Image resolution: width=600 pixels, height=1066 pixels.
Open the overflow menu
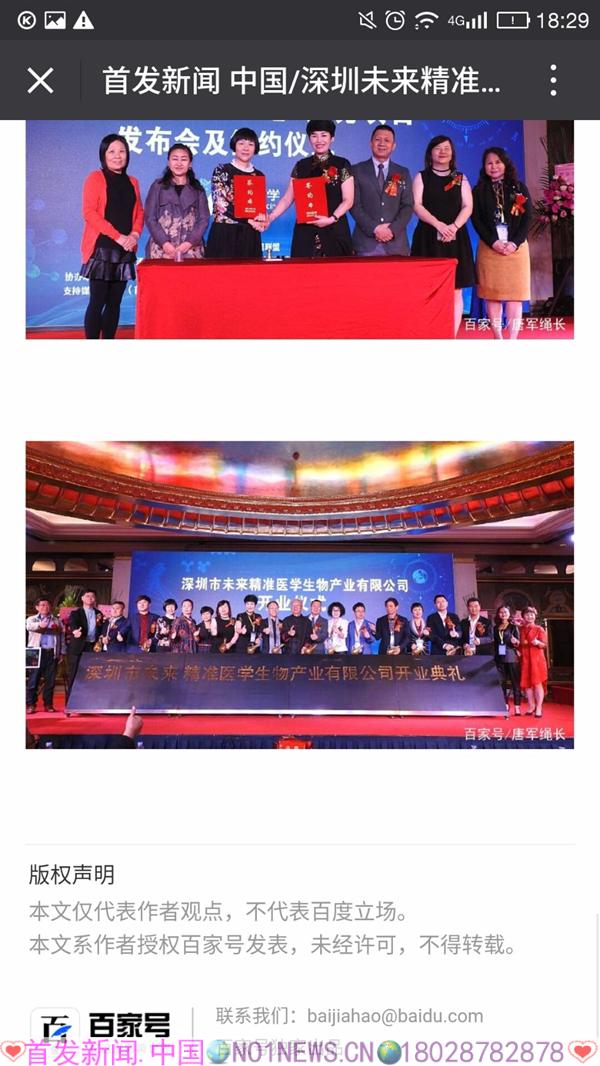(553, 80)
